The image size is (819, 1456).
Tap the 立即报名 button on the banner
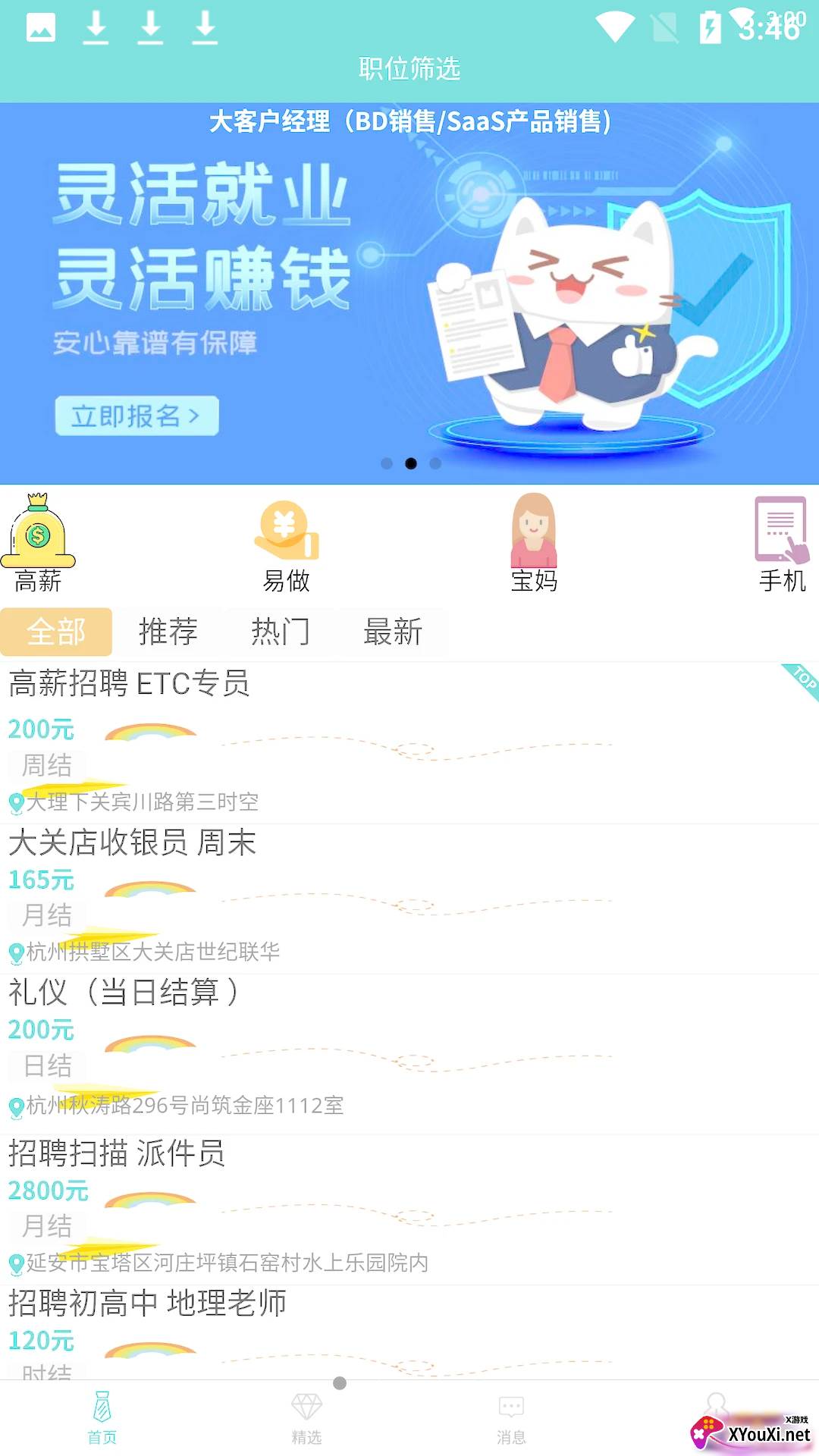tap(136, 416)
